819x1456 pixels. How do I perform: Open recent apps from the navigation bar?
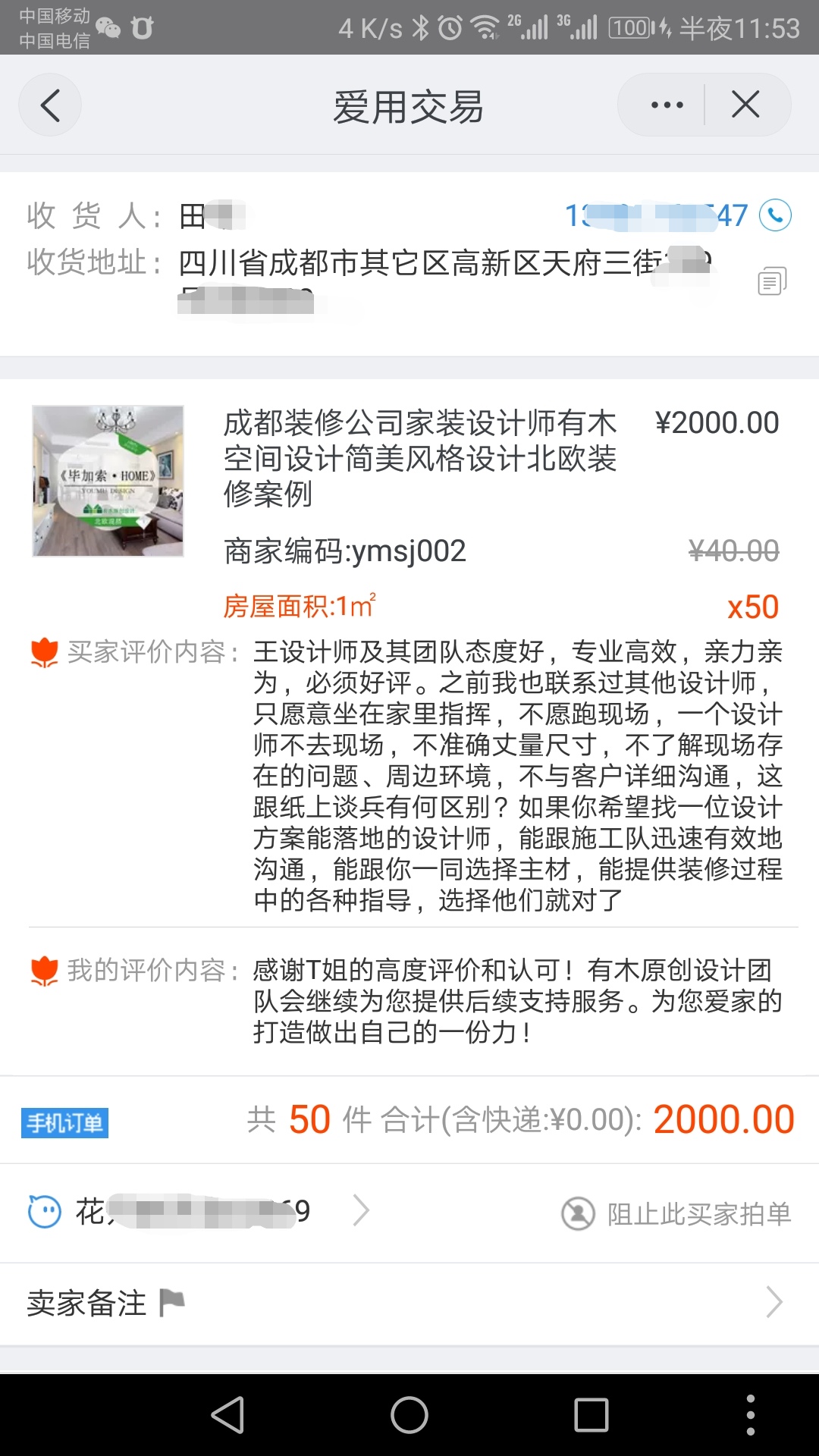(x=591, y=1415)
